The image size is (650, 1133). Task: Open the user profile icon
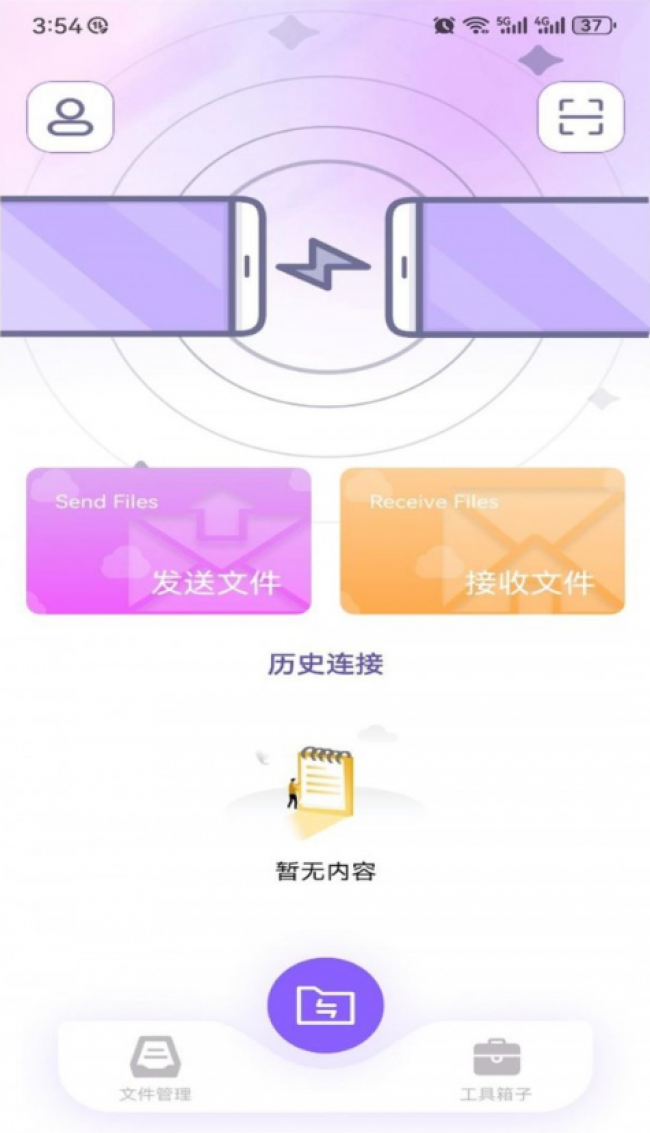70,117
